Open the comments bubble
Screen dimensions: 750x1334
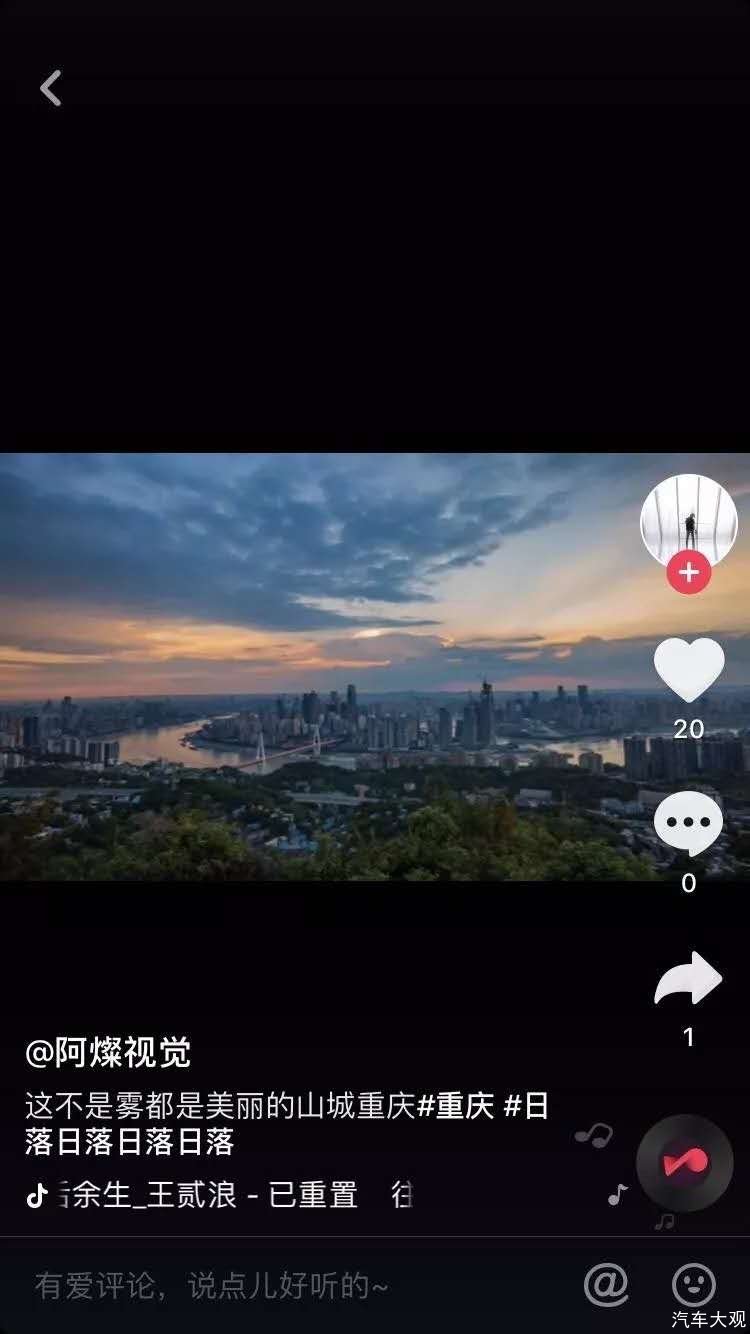pyautogui.click(x=688, y=824)
